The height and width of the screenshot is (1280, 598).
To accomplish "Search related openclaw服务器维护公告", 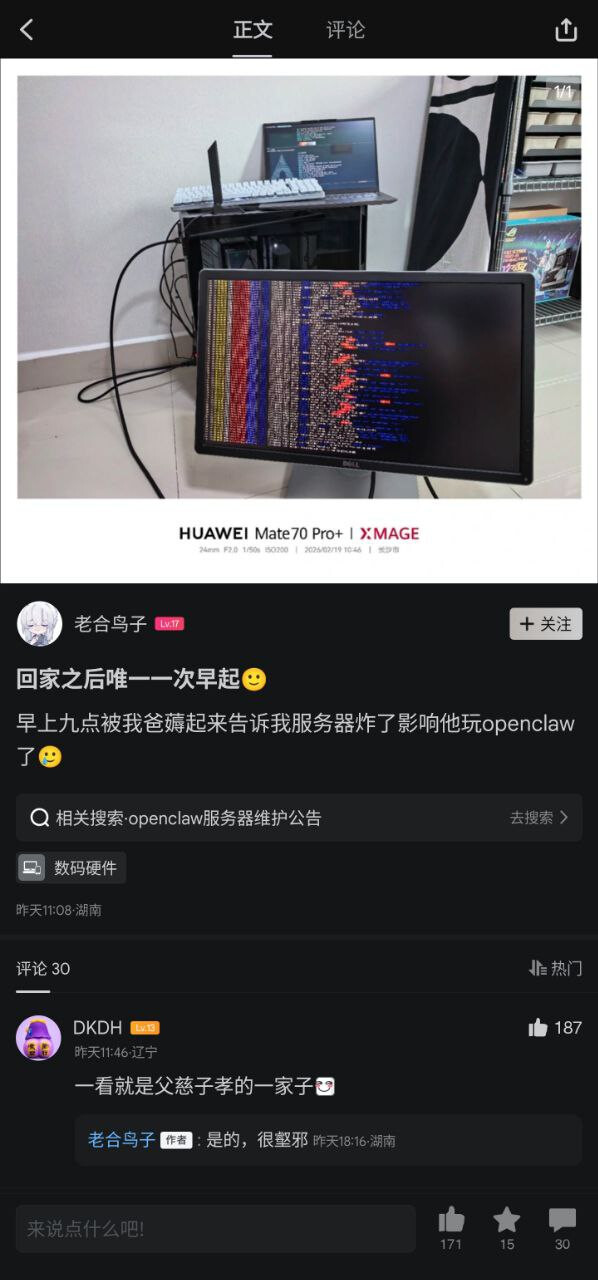I will (299, 817).
